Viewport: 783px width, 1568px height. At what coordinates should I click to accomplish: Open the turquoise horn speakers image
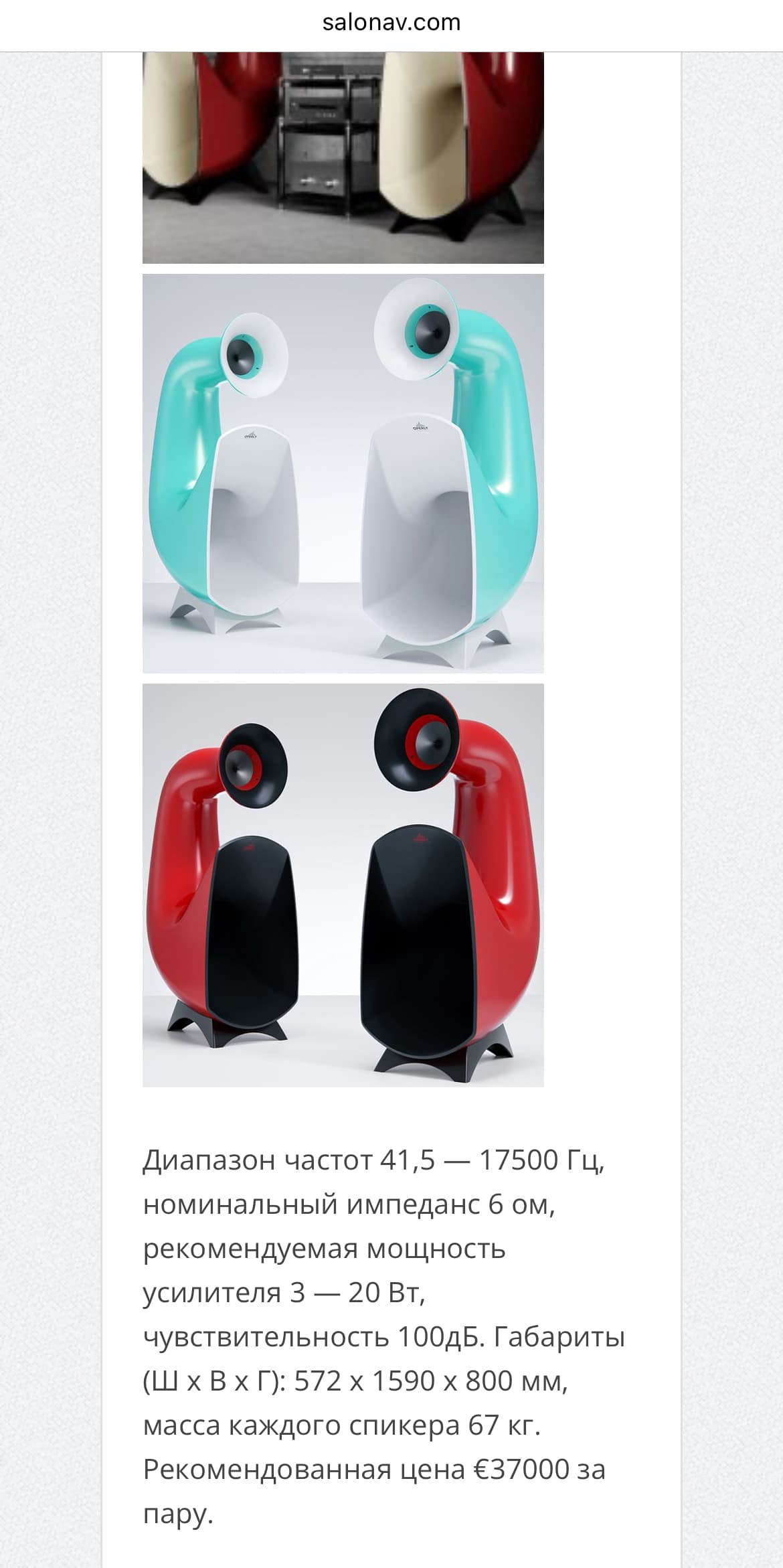click(343, 473)
